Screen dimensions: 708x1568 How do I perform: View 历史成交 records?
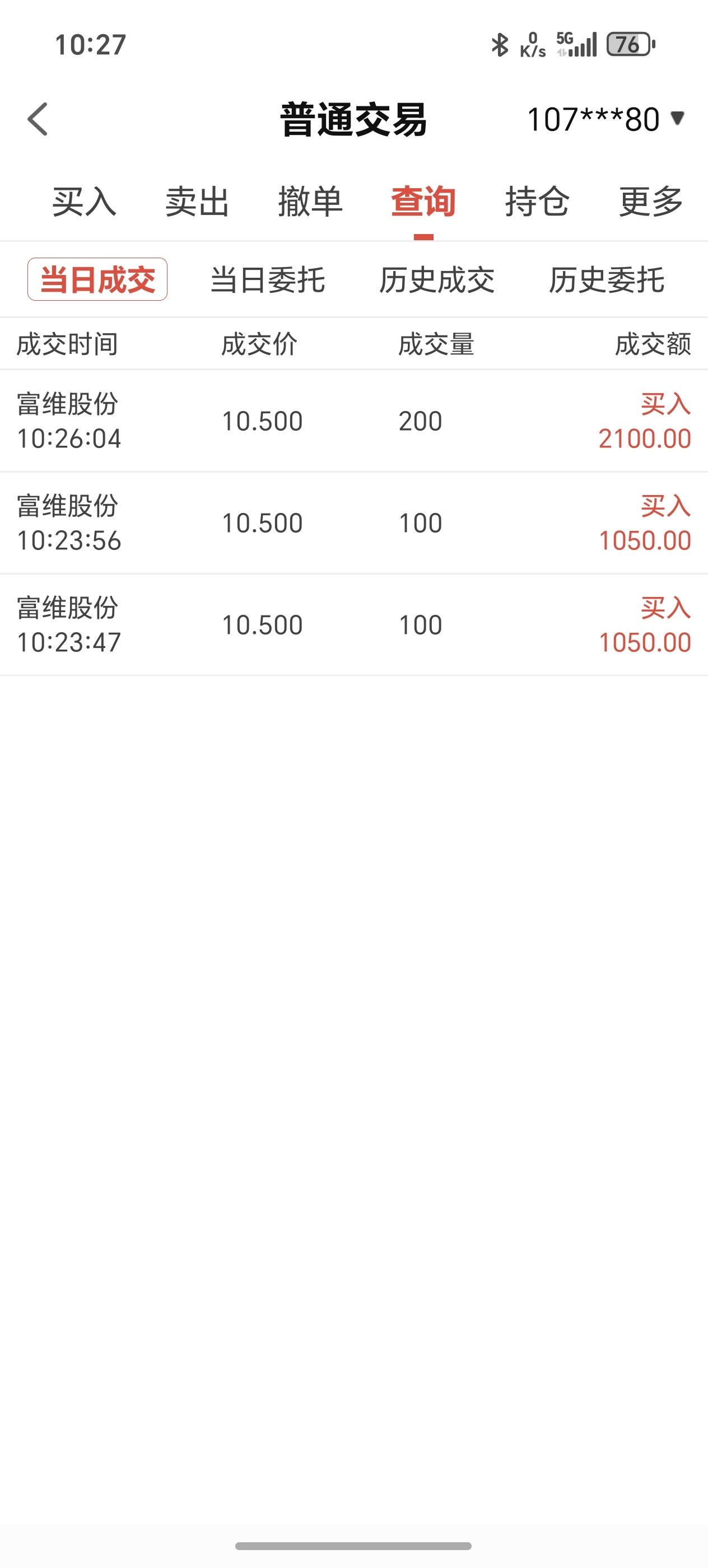tap(436, 280)
